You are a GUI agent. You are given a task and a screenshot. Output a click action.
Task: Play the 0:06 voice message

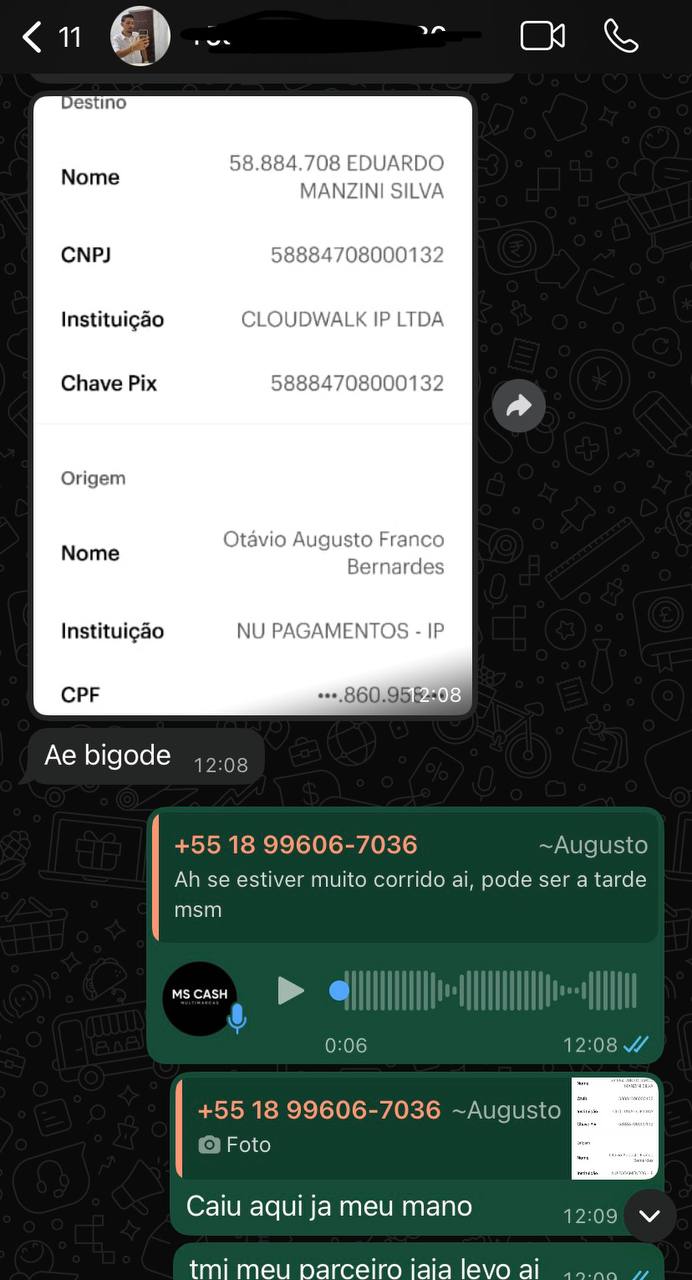point(290,991)
